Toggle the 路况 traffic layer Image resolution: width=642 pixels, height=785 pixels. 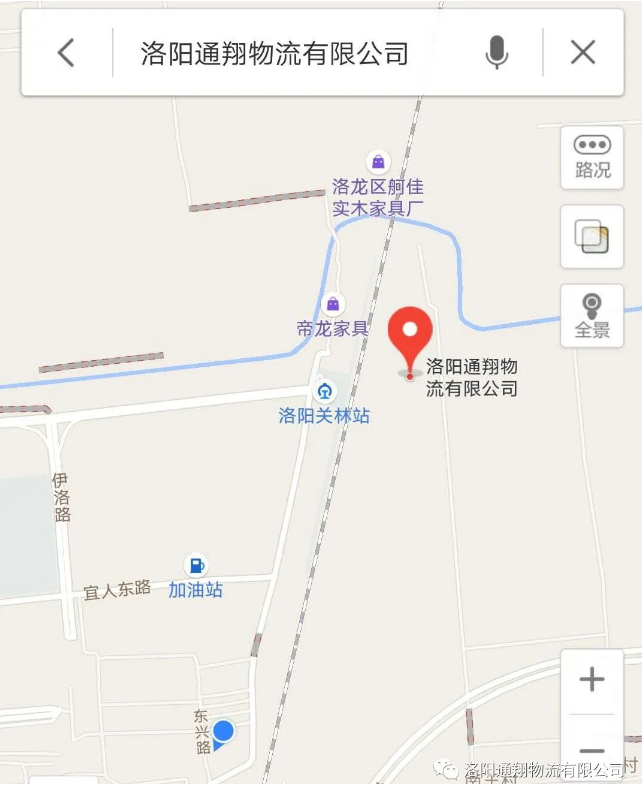[592, 157]
